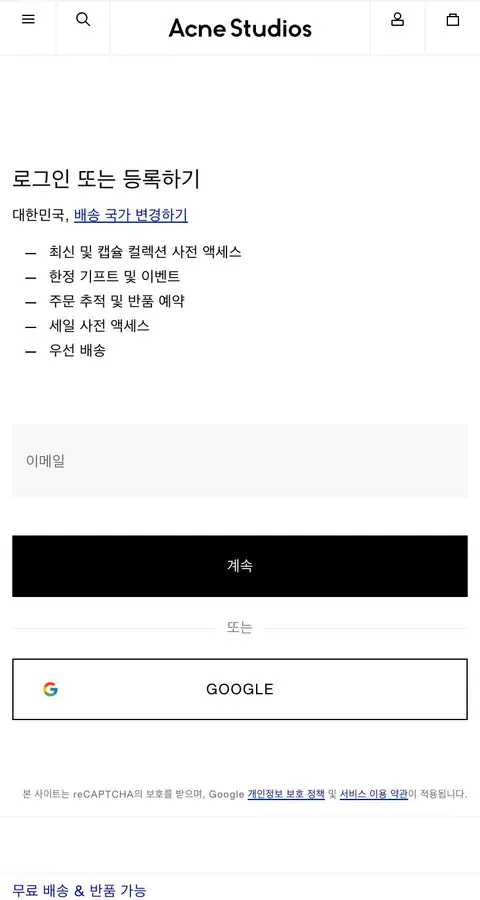The height and width of the screenshot is (900, 480).
Task: Focus the 이메일 input field
Action: point(240,461)
